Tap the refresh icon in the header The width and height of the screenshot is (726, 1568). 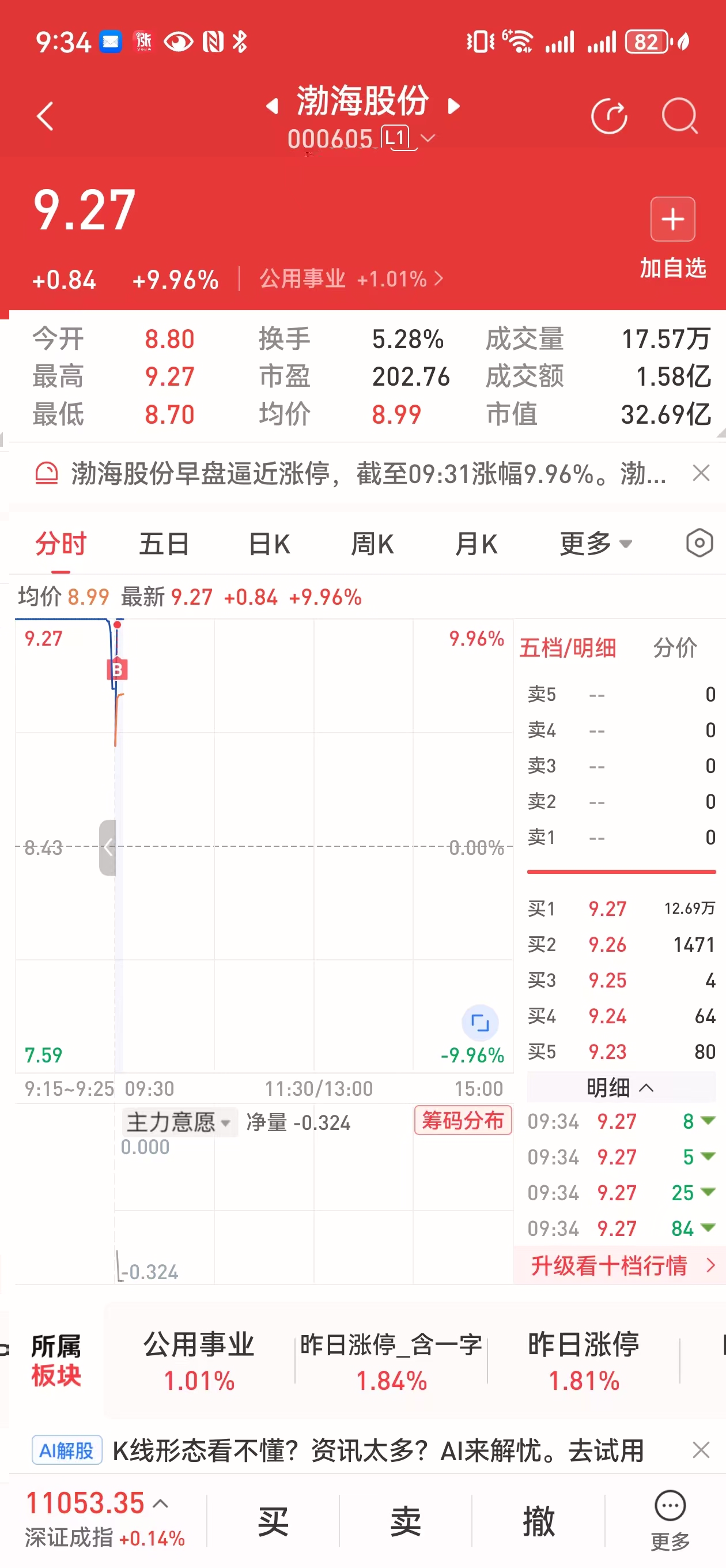pos(609,116)
